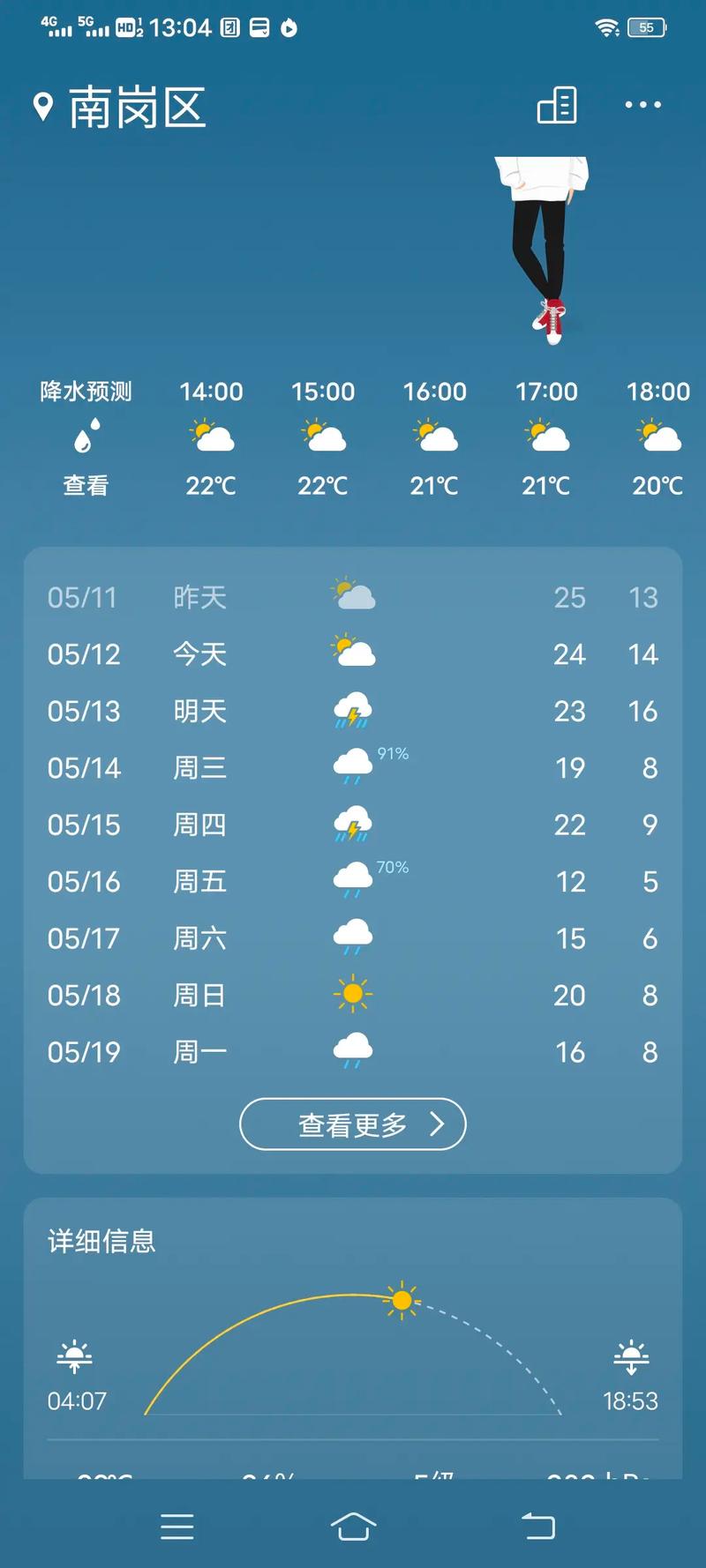Tap the cloudy icon for 05/17 周六
Image resolution: width=706 pixels, height=1568 pixels.
353,937
